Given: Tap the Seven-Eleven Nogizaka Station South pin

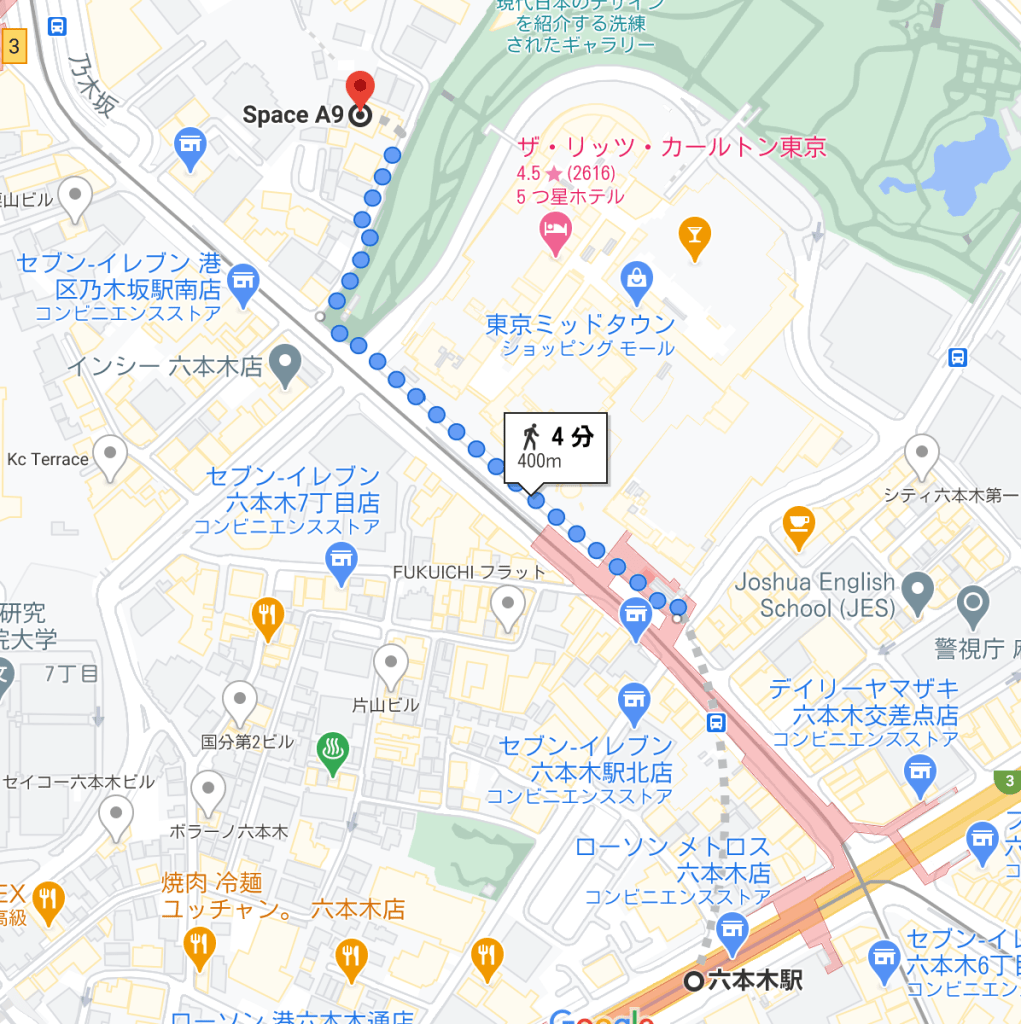Looking at the screenshot, I should [243, 284].
